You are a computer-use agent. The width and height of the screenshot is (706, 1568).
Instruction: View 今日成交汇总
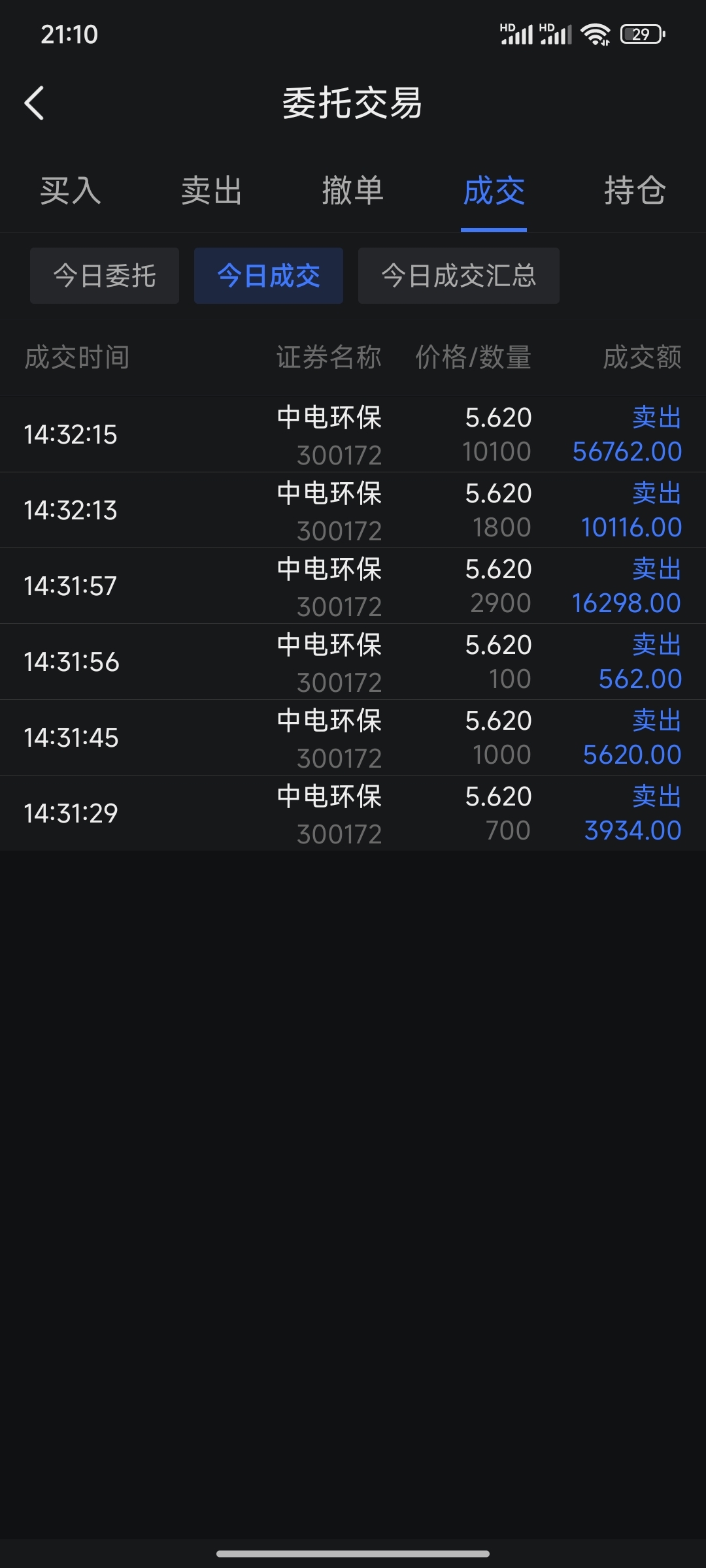click(459, 276)
